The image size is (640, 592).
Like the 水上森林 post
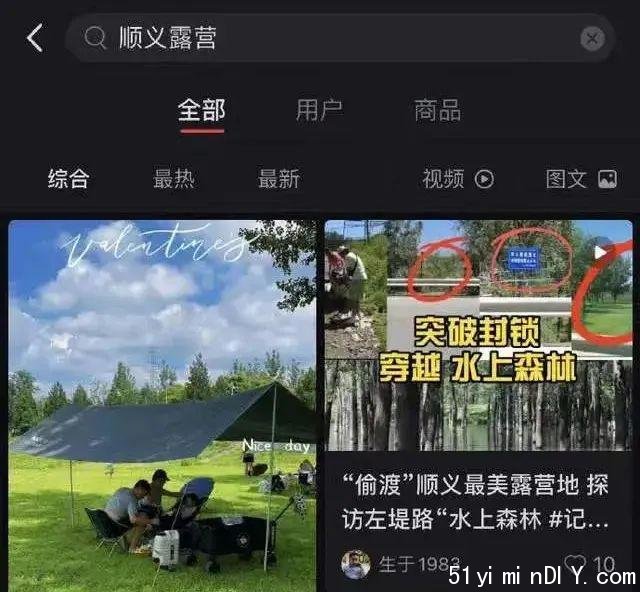(x=577, y=564)
